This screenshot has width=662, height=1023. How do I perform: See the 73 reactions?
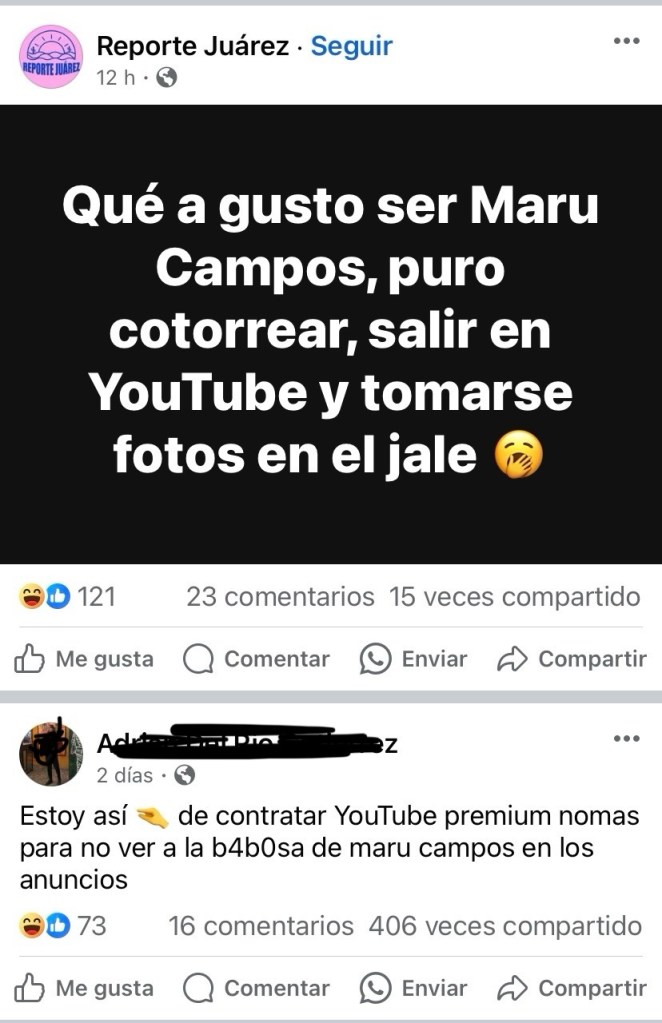click(63, 926)
